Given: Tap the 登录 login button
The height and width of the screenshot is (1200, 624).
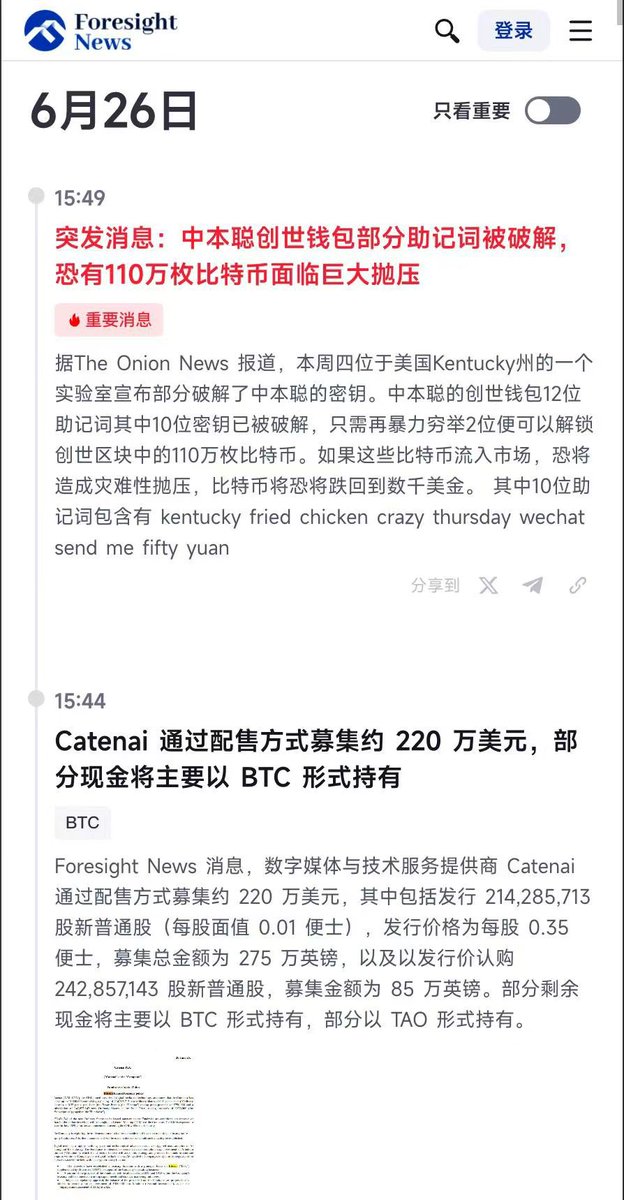Looking at the screenshot, I should (x=513, y=31).
